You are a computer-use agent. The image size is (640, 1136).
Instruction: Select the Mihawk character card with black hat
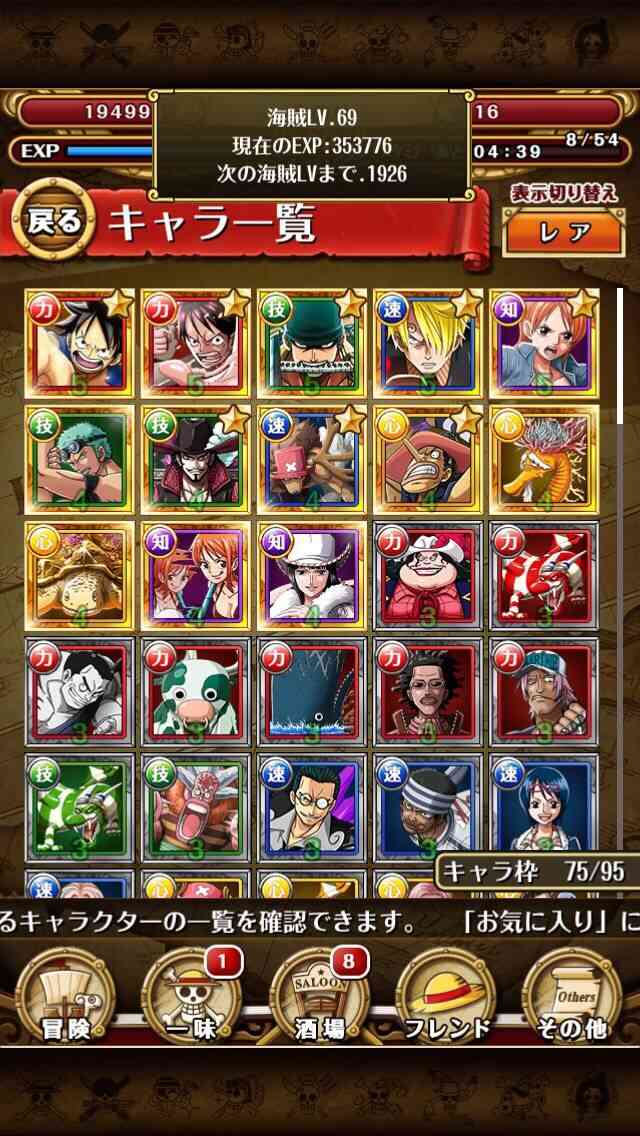click(x=196, y=459)
